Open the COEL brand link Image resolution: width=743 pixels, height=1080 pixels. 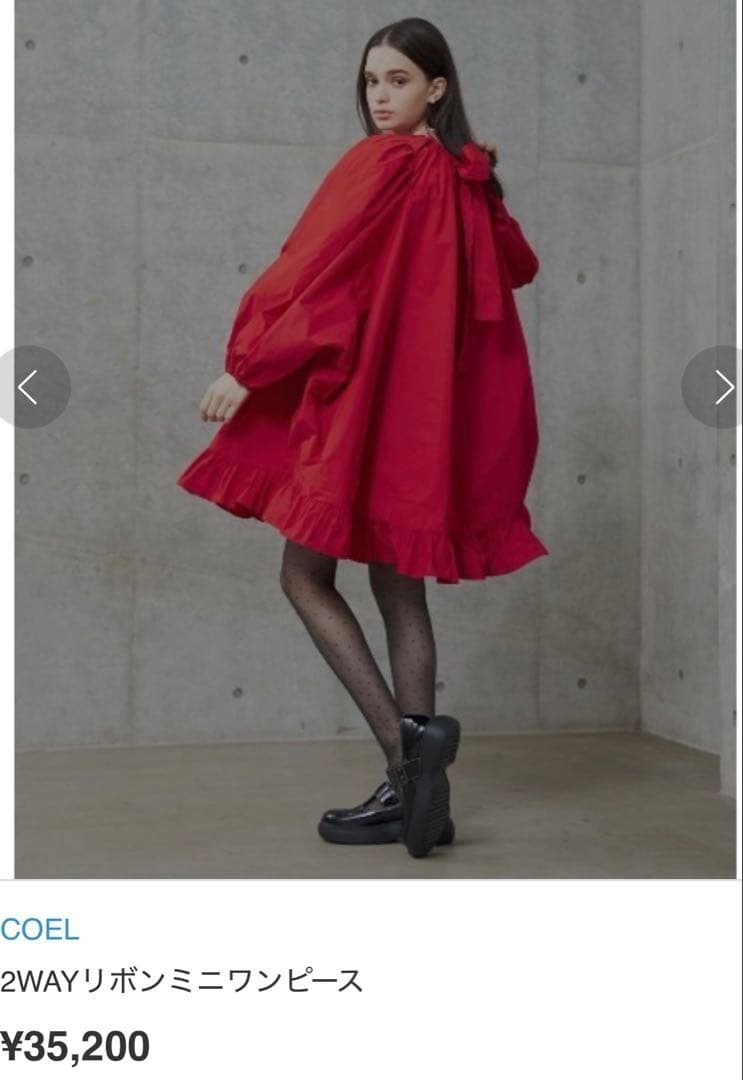pyautogui.click(x=40, y=930)
